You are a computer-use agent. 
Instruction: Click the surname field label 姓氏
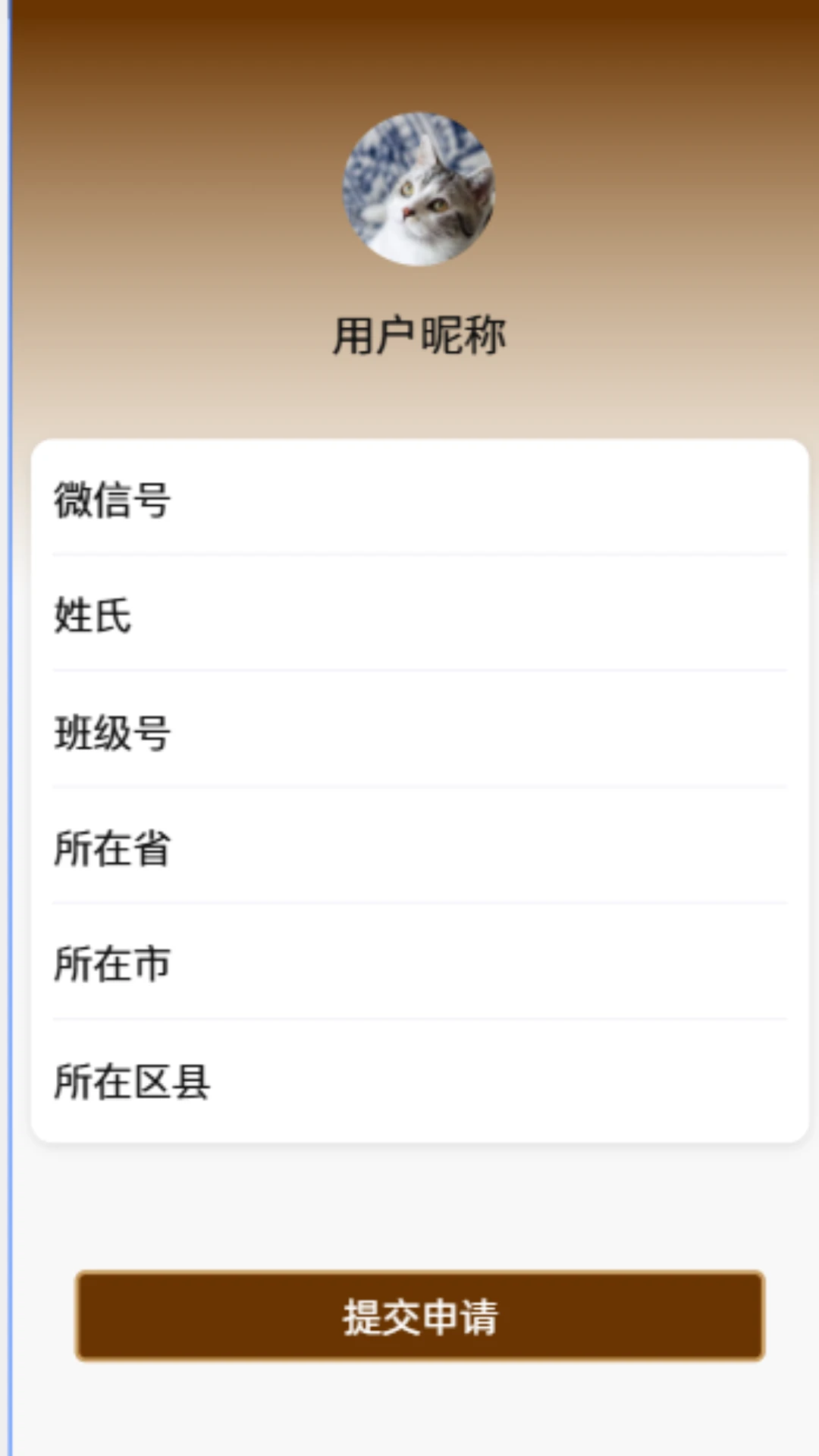tap(93, 616)
